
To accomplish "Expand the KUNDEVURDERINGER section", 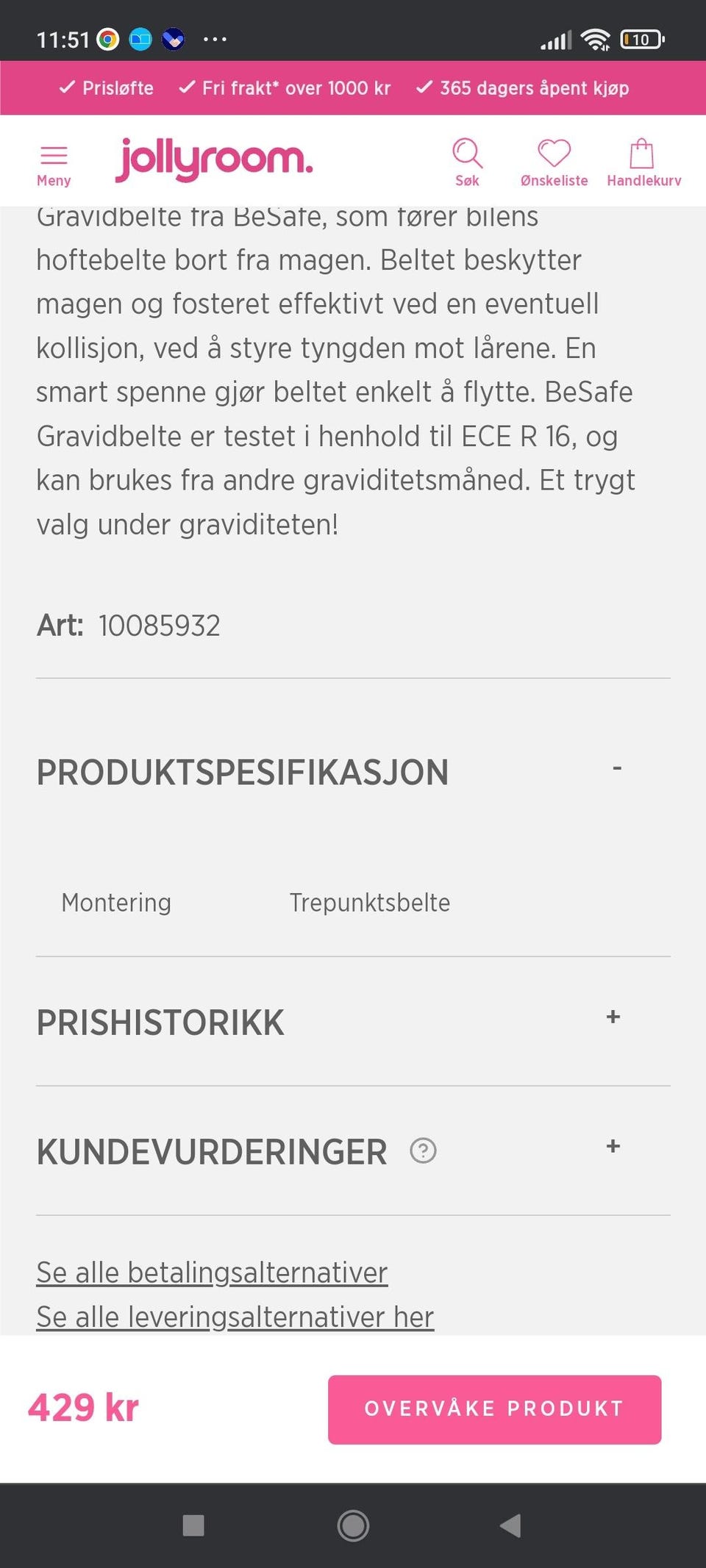I will [x=611, y=1147].
